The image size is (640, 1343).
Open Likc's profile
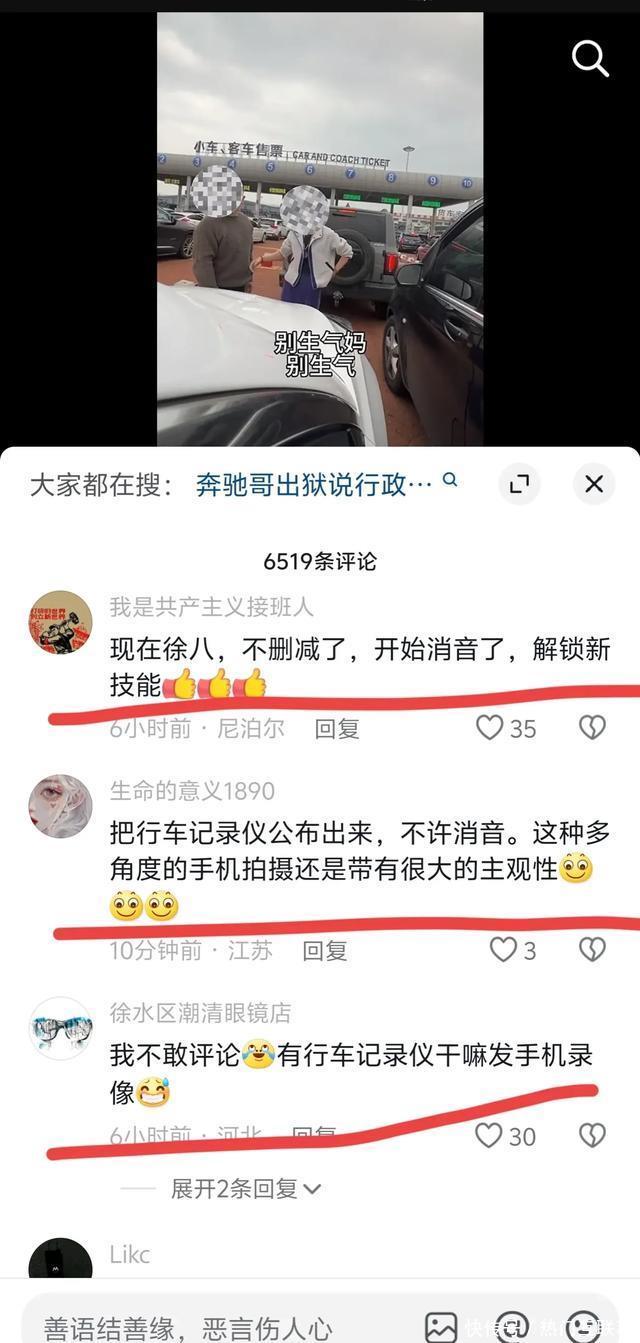click(x=60, y=1260)
